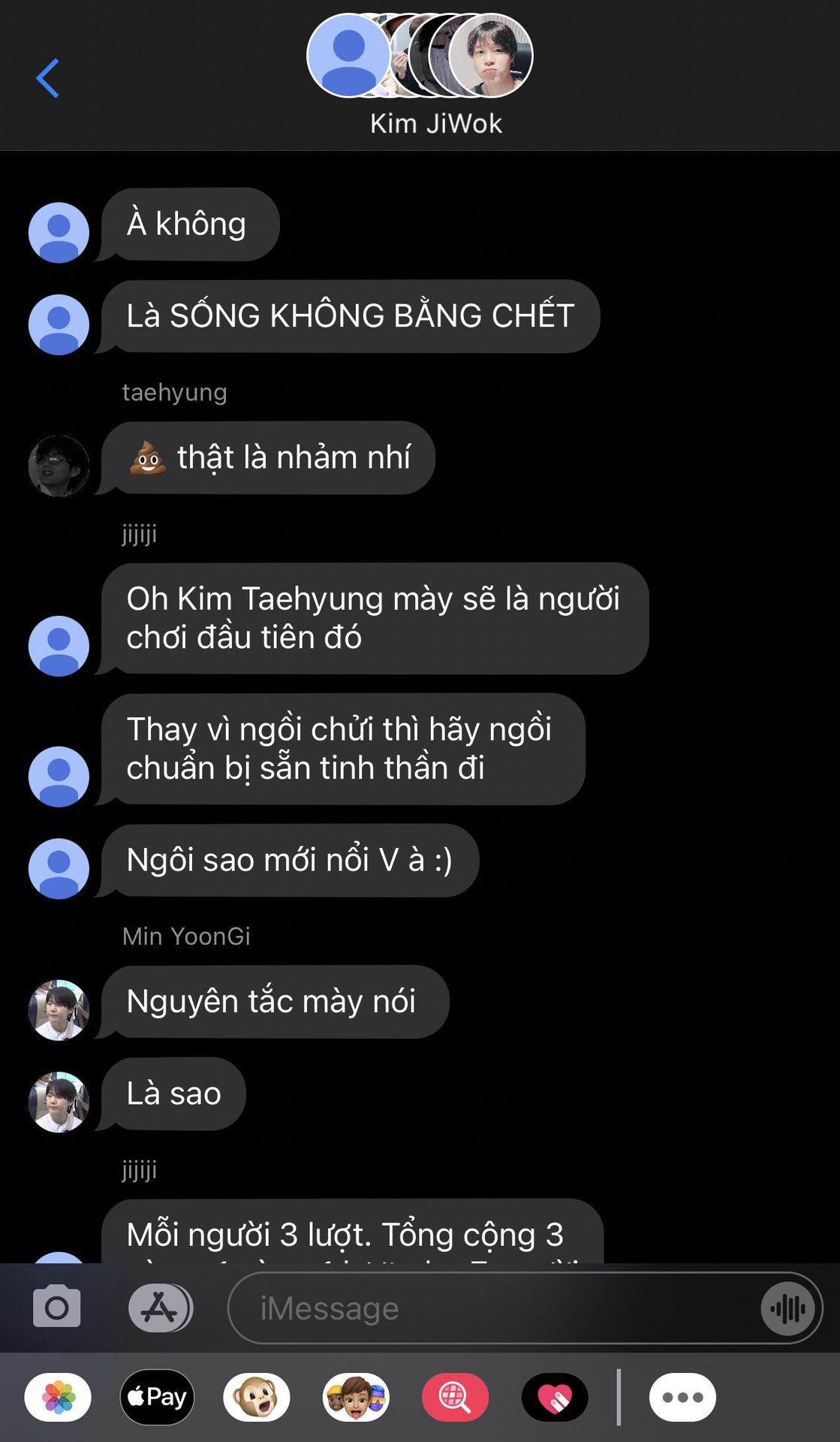
Task: Open Apple Pay in the app strip
Action: click(158, 1398)
